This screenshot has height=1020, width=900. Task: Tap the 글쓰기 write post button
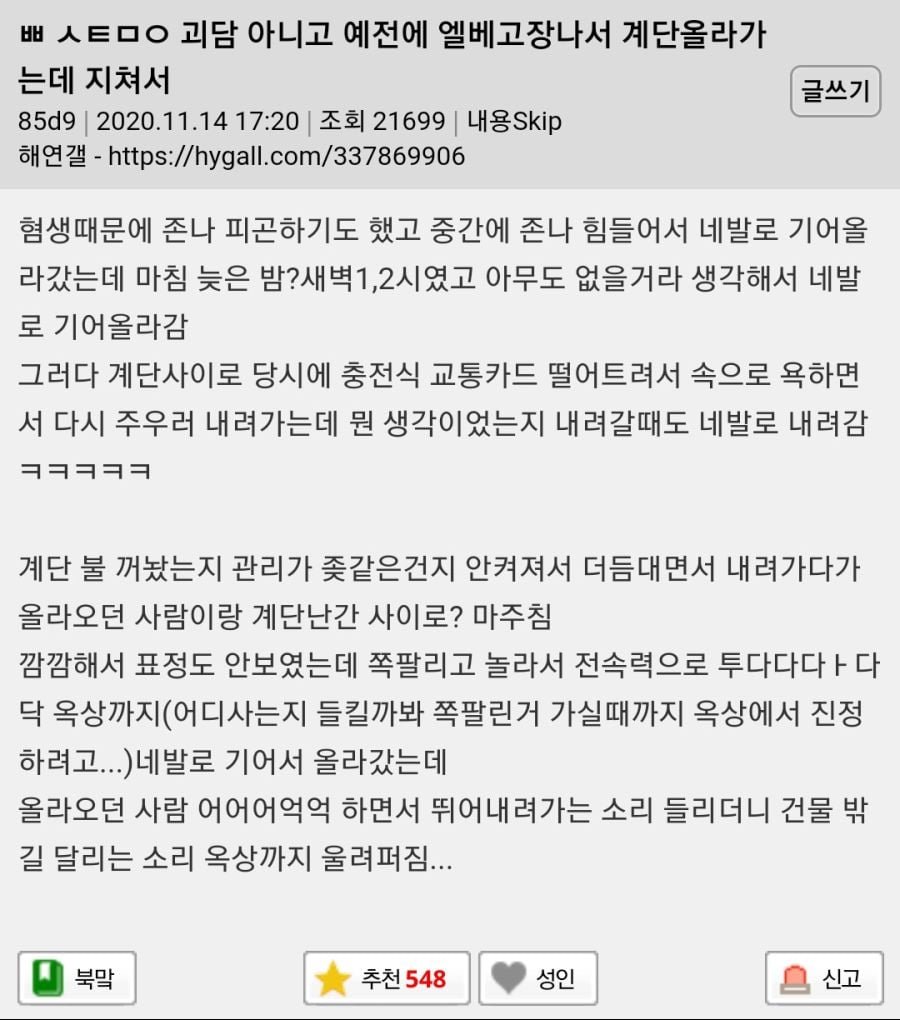(835, 93)
